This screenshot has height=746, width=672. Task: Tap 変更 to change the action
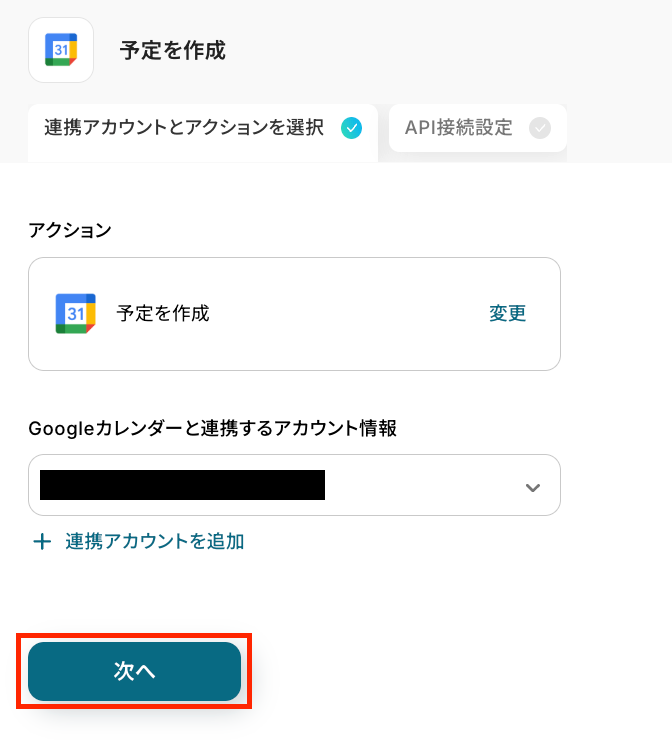[x=507, y=313]
